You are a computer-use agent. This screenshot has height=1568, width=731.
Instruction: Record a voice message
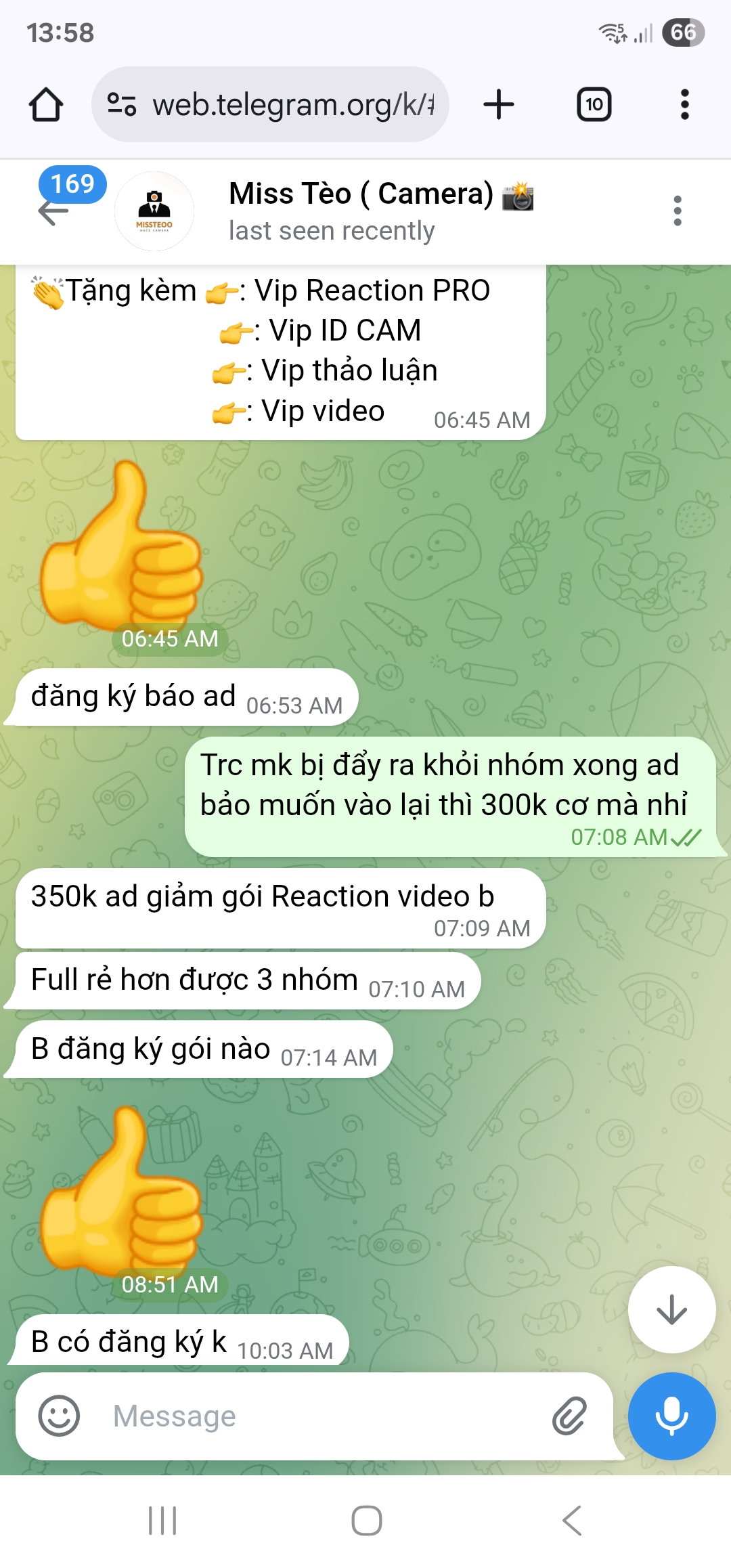(x=671, y=1416)
